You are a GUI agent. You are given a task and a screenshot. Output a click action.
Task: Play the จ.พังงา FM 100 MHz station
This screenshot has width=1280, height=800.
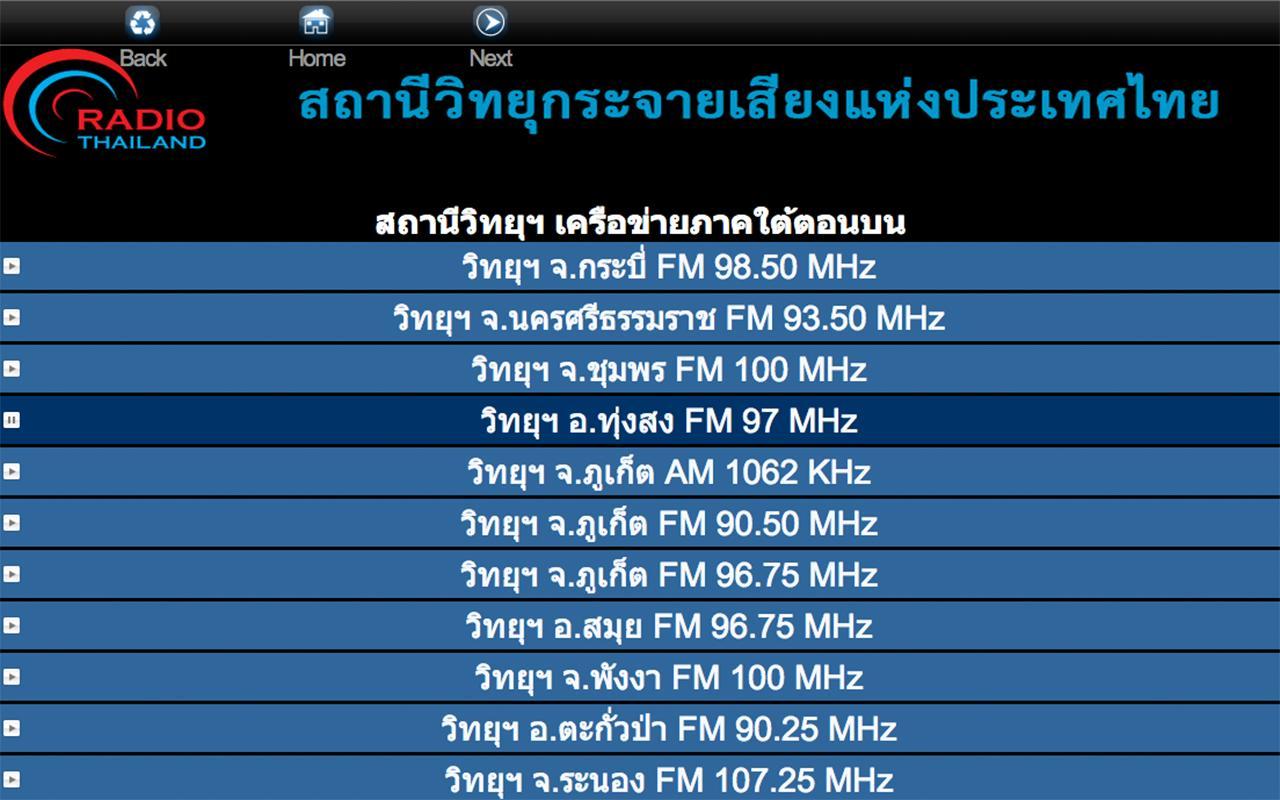pyautogui.click(x=11, y=677)
